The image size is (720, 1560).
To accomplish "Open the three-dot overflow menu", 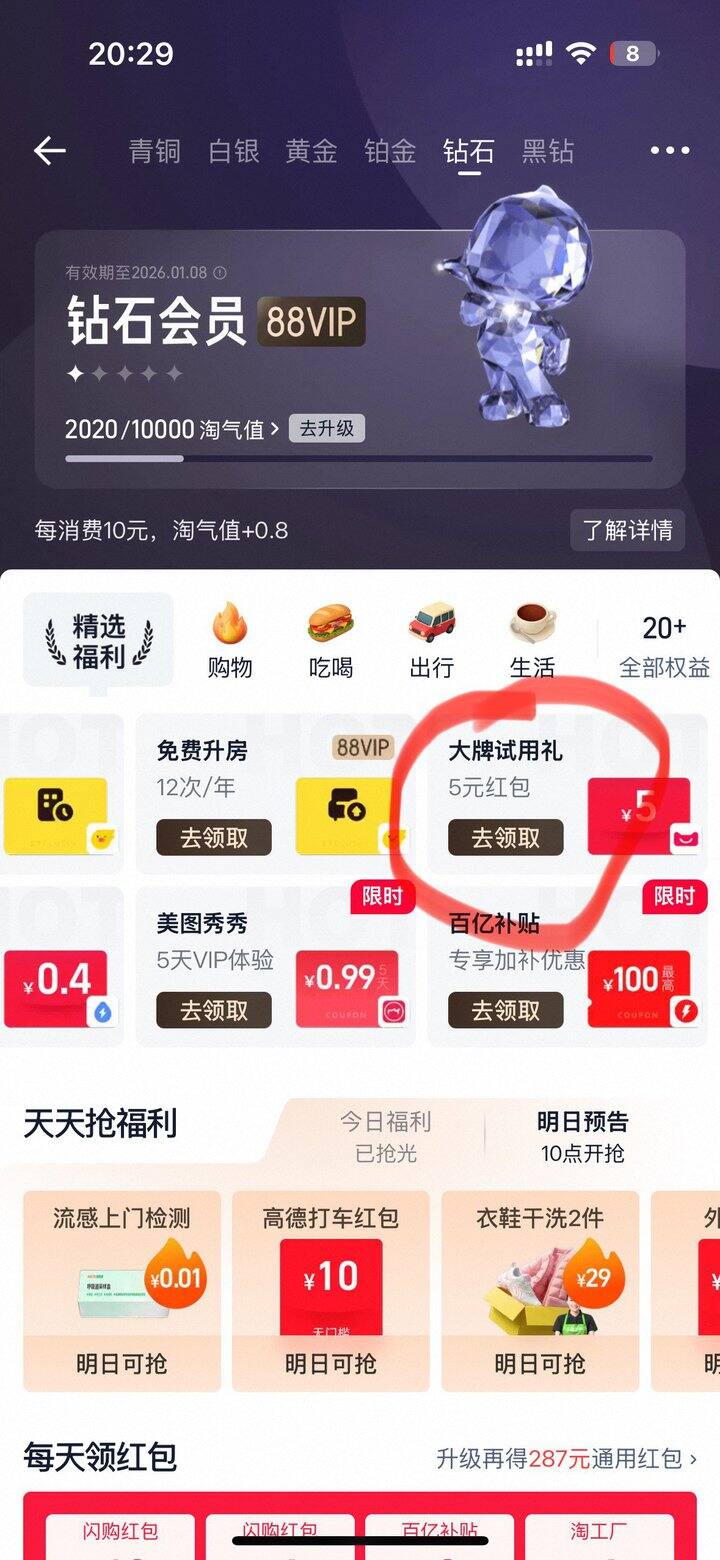I will [x=669, y=151].
